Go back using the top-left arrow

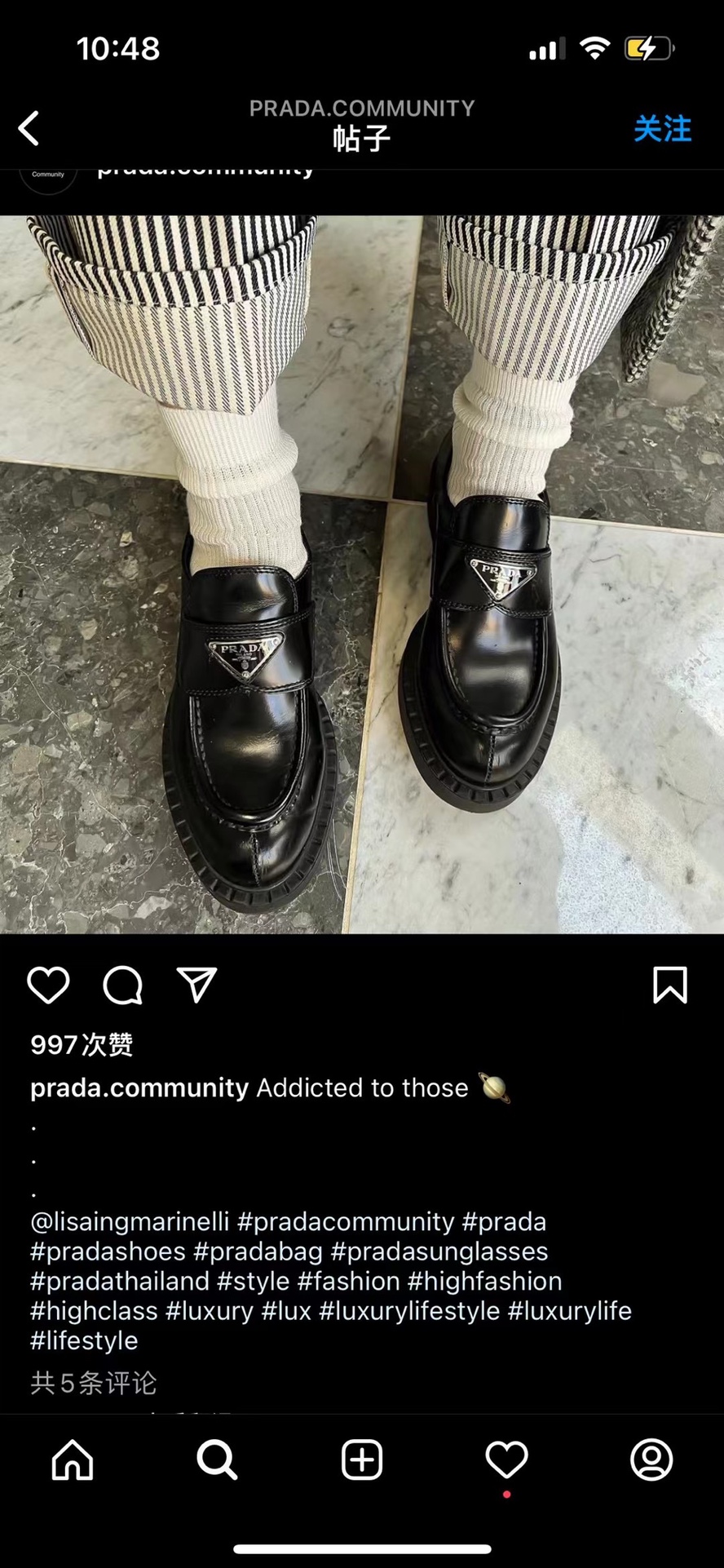[x=29, y=129]
